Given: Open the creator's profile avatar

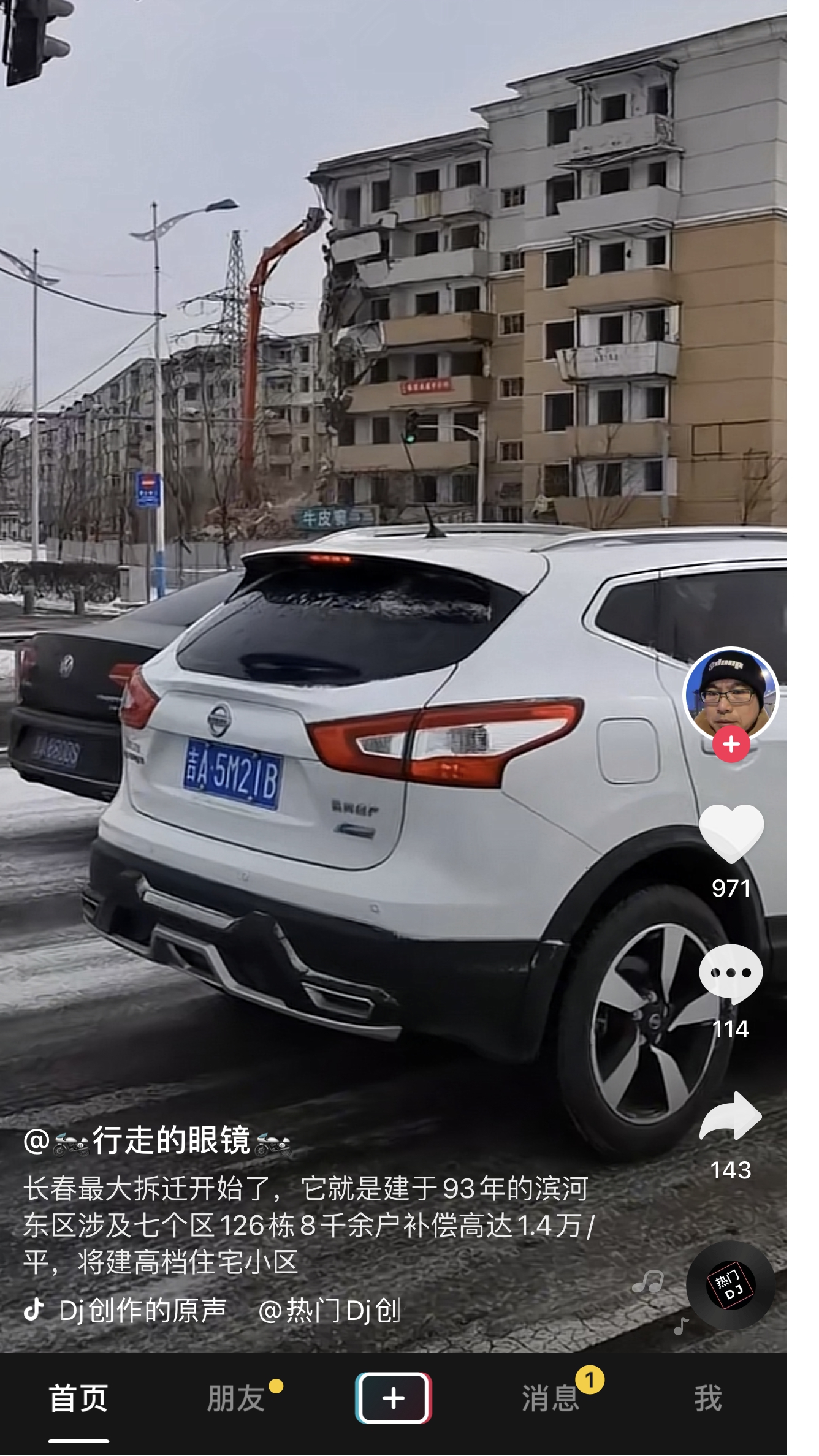Looking at the screenshot, I should (731, 694).
